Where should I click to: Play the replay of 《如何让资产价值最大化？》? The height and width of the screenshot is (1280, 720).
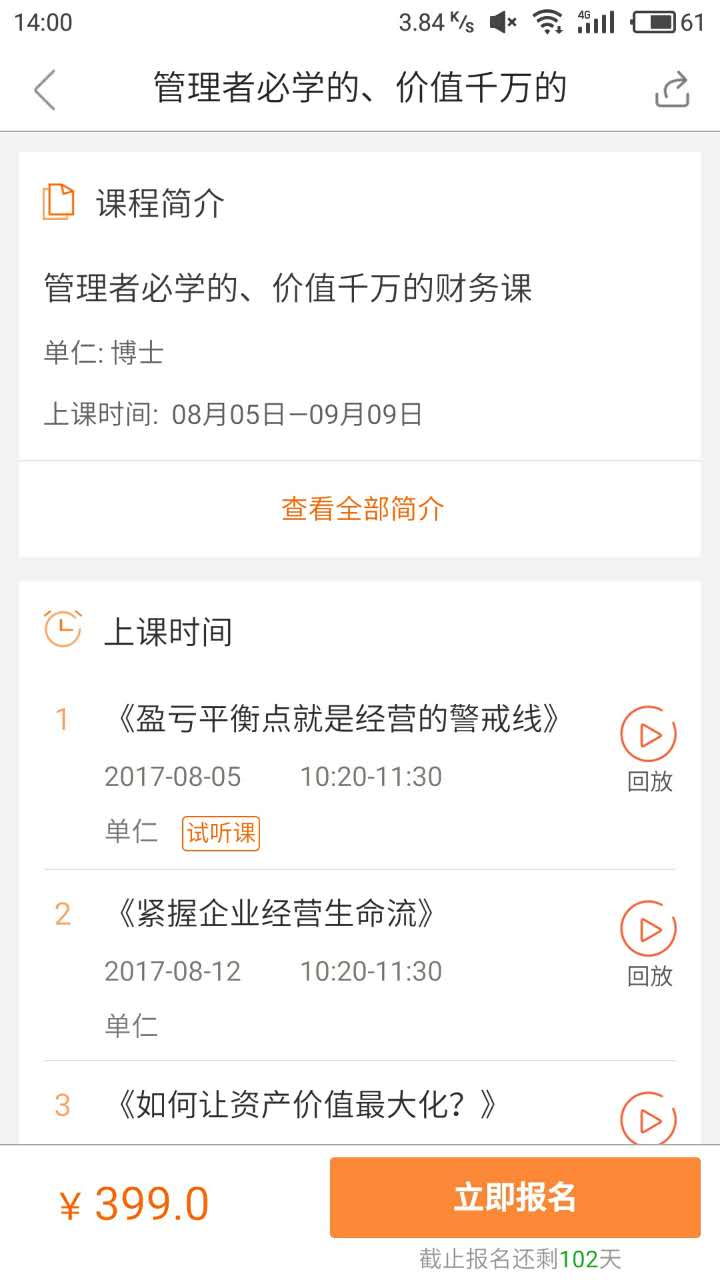pyautogui.click(x=649, y=1118)
